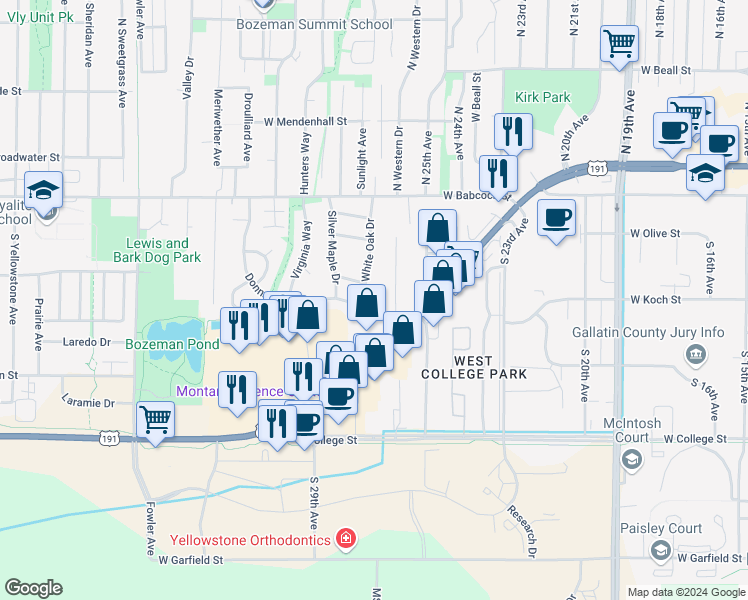
Task: Select the McIntosh Court marker
Action: (x=631, y=459)
